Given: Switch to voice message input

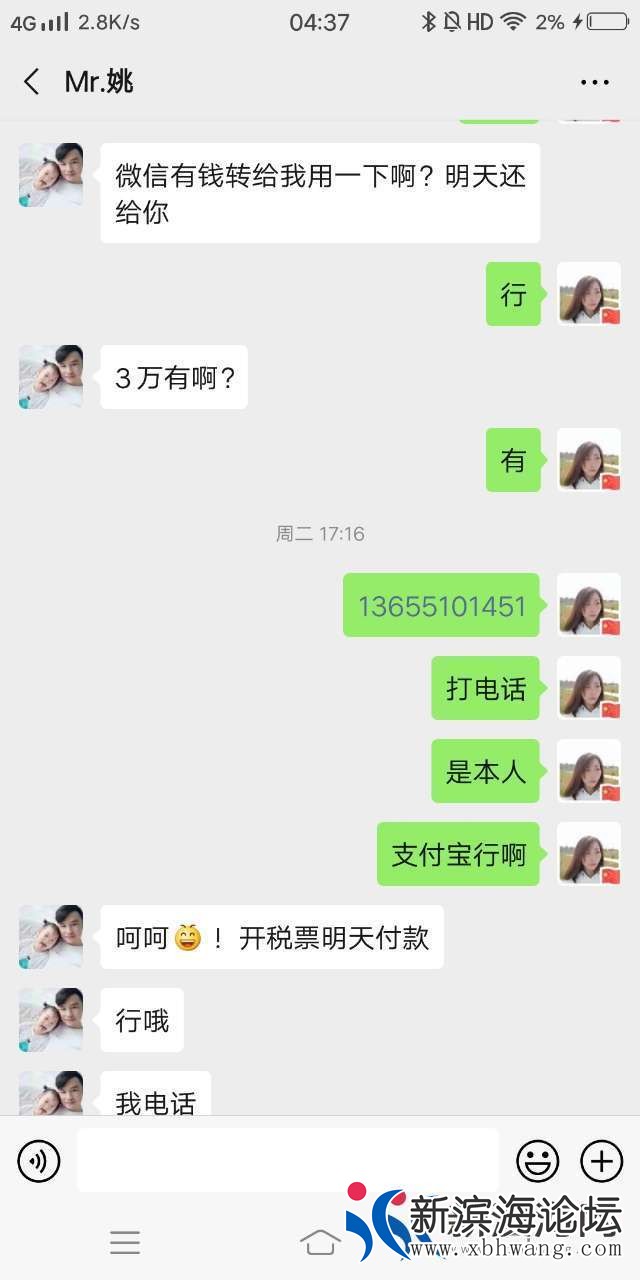Looking at the screenshot, I should 39,1161.
